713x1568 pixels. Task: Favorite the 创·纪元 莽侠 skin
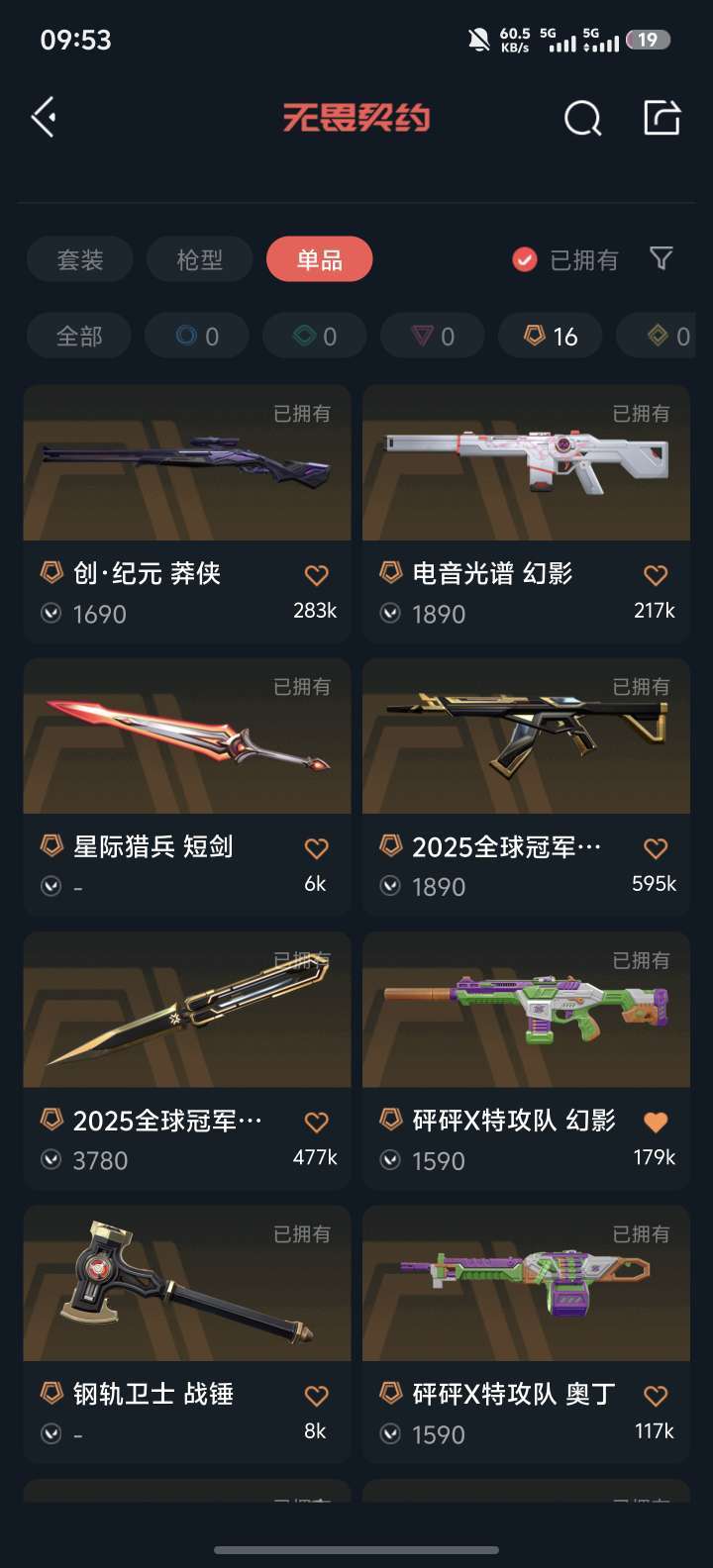pos(316,573)
